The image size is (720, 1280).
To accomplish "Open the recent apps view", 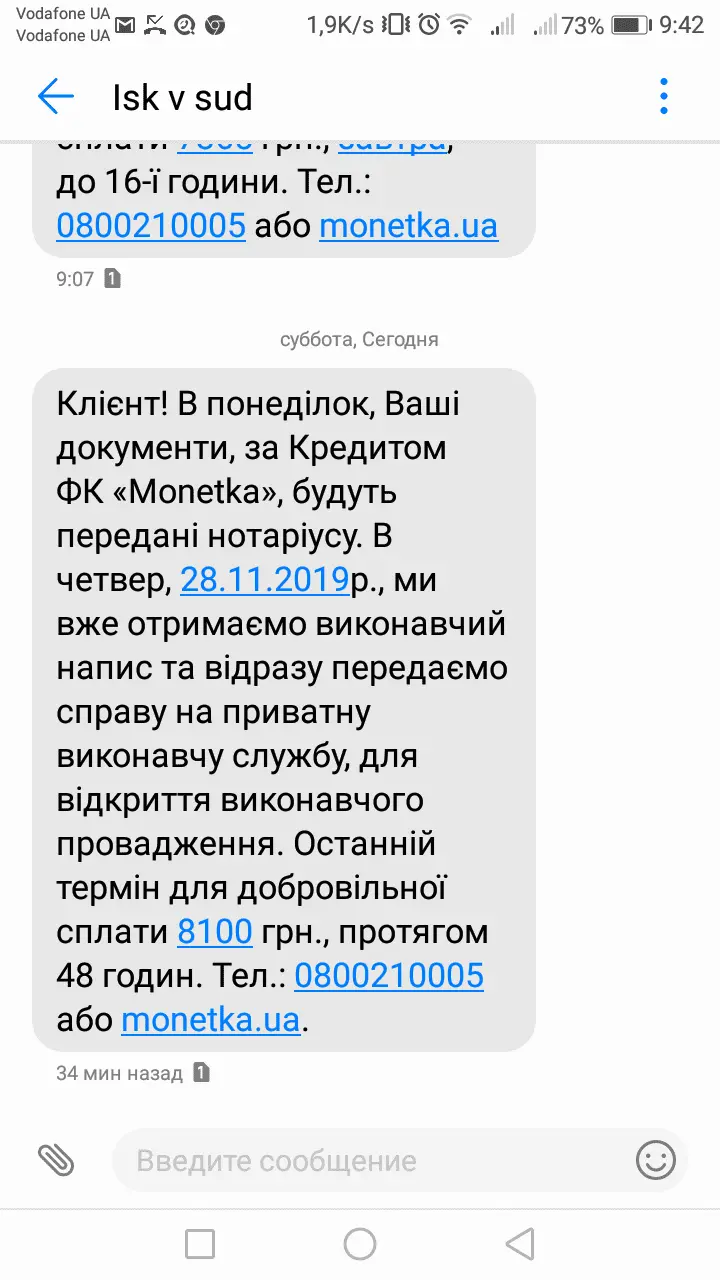I will [x=200, y=1244].
